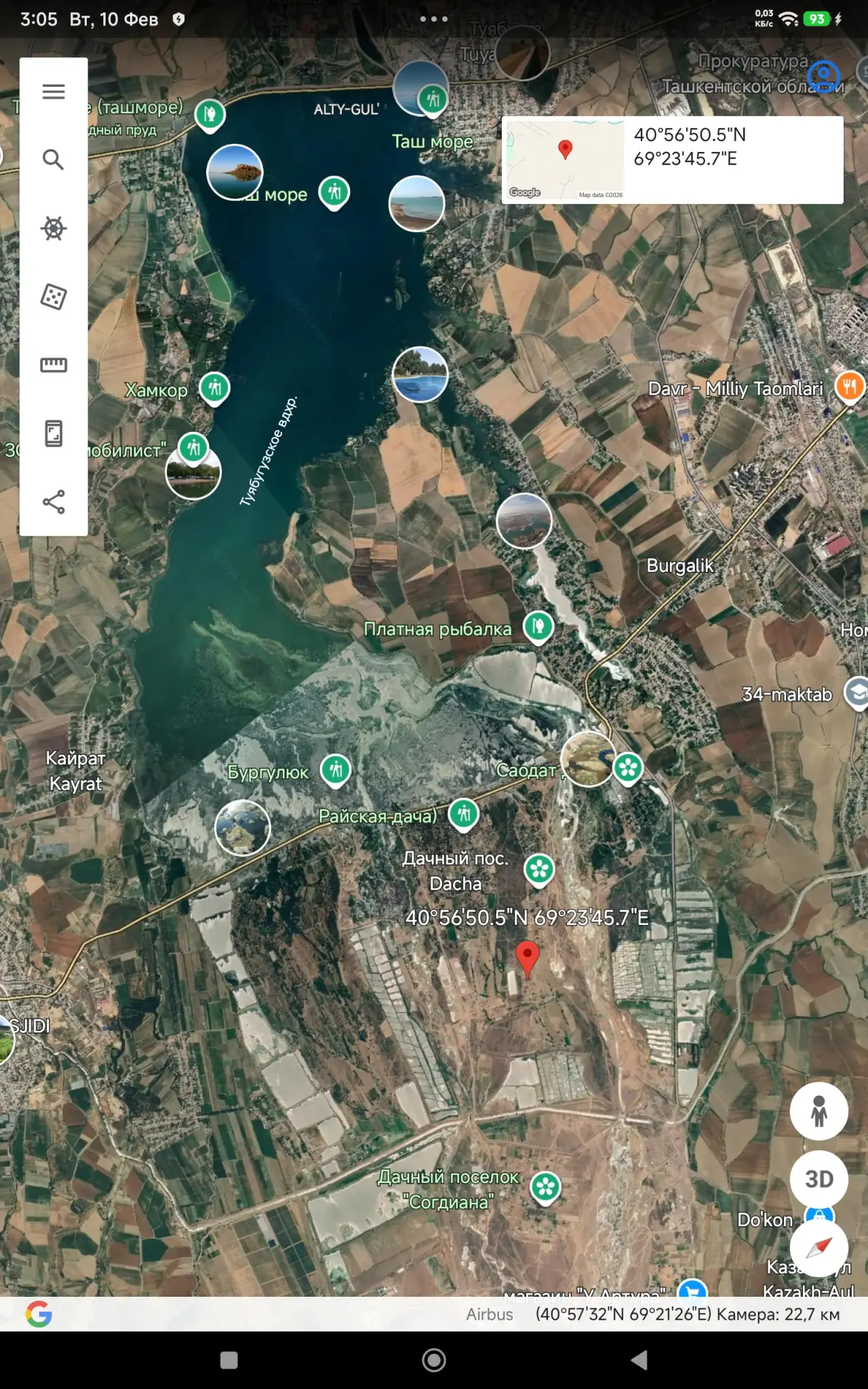Open the search tool
Image resolution: width=868 pixels, height=1389 pixels.
coord(54,160)
